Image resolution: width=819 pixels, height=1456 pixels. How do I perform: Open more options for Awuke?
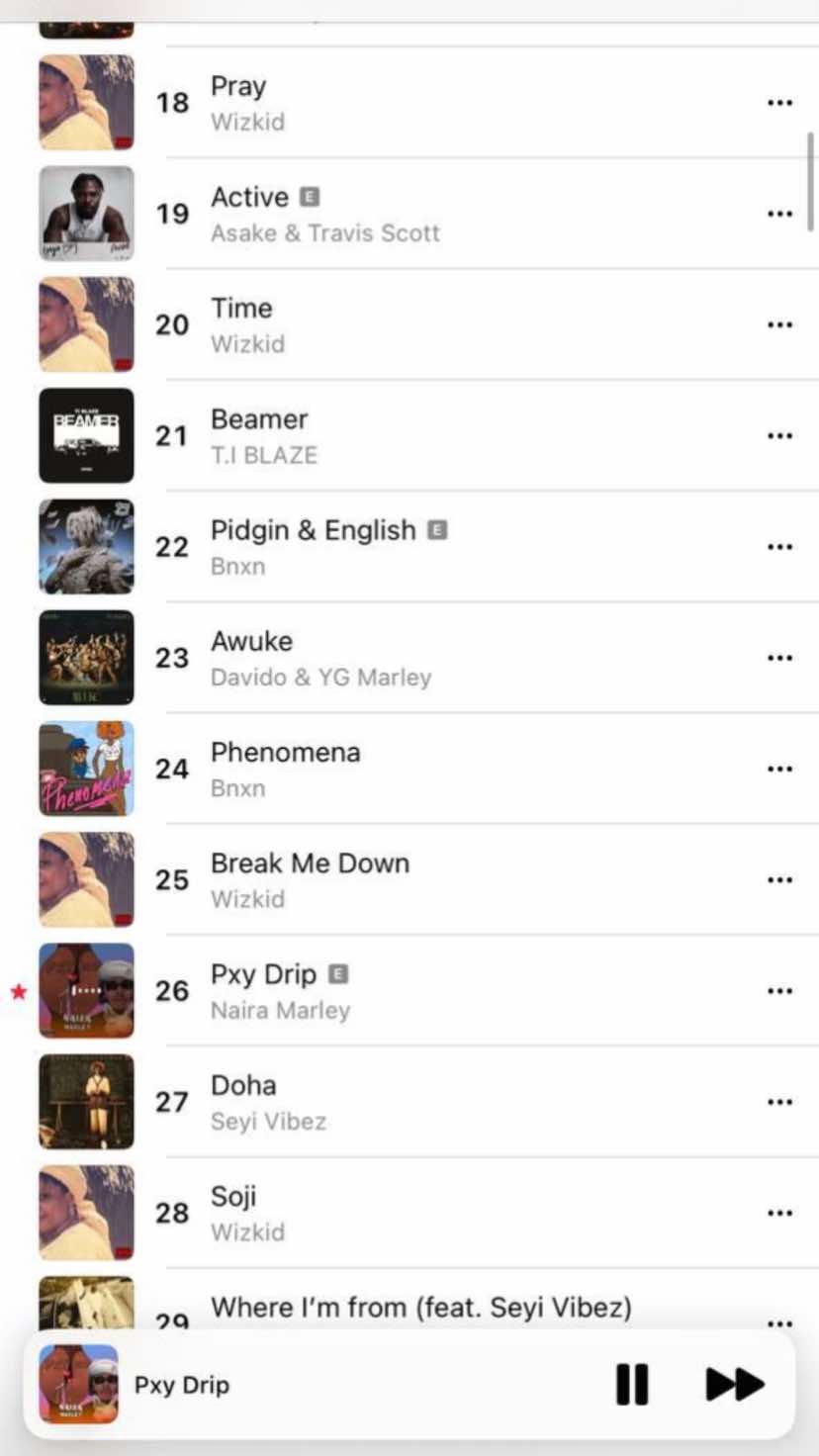click(779, 658)
